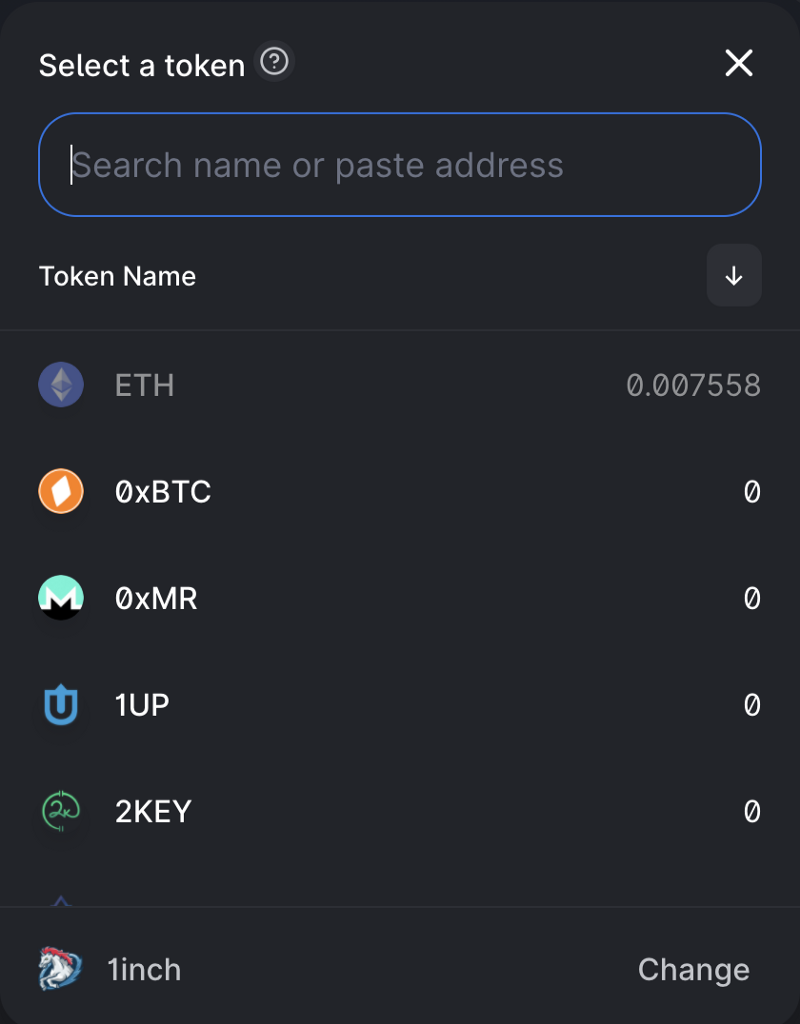This screenshot has height=1024, width=800.
Task: Choose the 2KEY token
Action: point(400,811)
